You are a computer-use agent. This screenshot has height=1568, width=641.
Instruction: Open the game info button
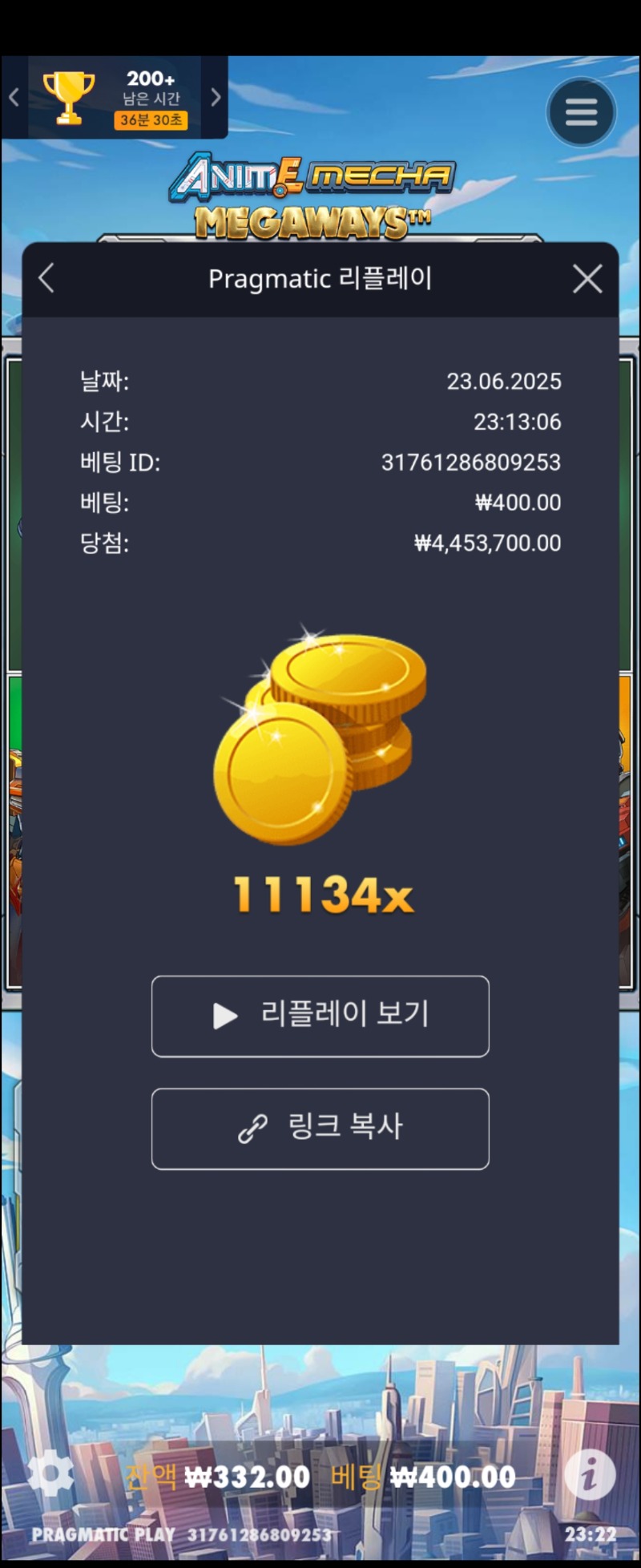[590, 1473]
